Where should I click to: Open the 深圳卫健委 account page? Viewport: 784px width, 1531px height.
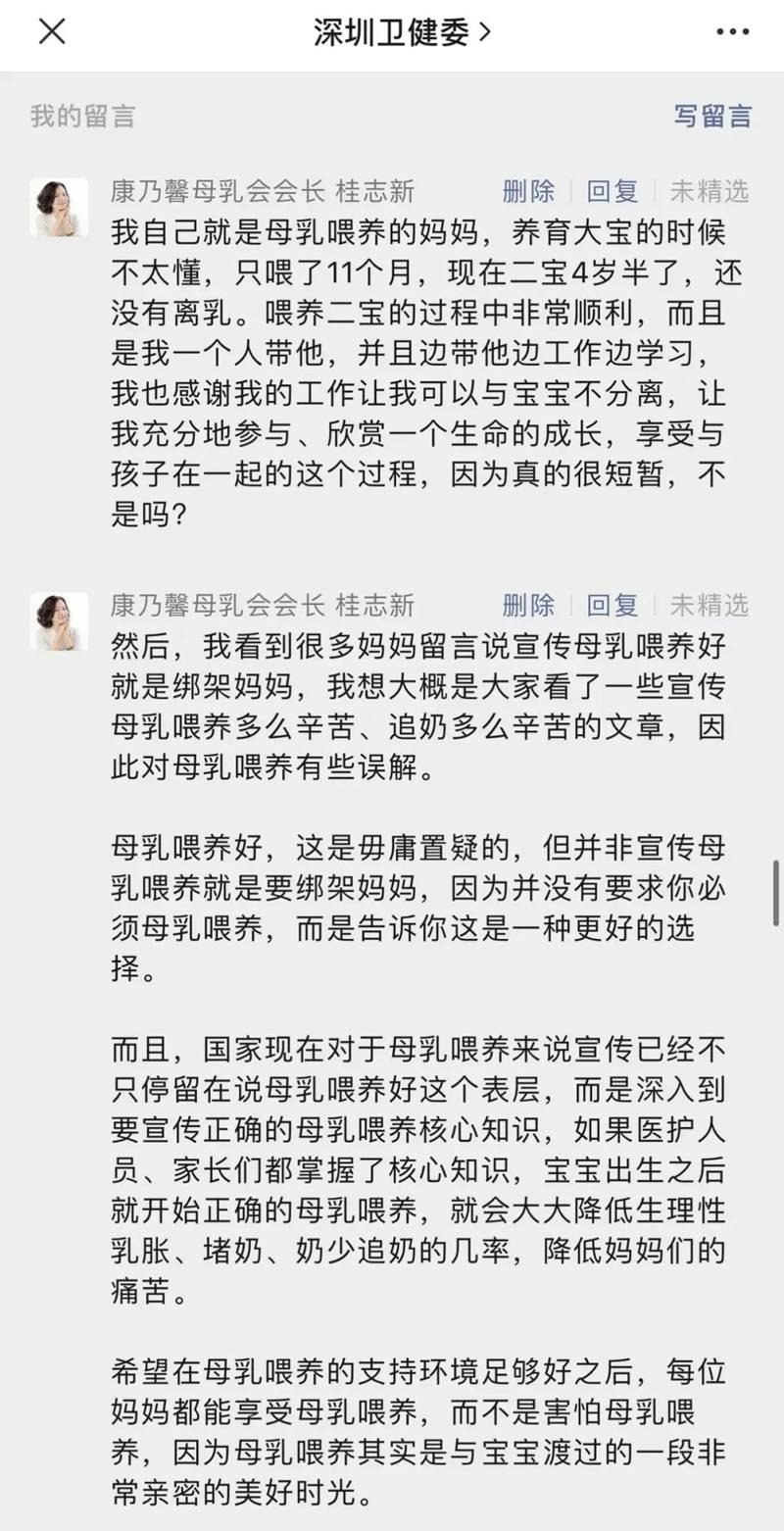tap(401, 32)
